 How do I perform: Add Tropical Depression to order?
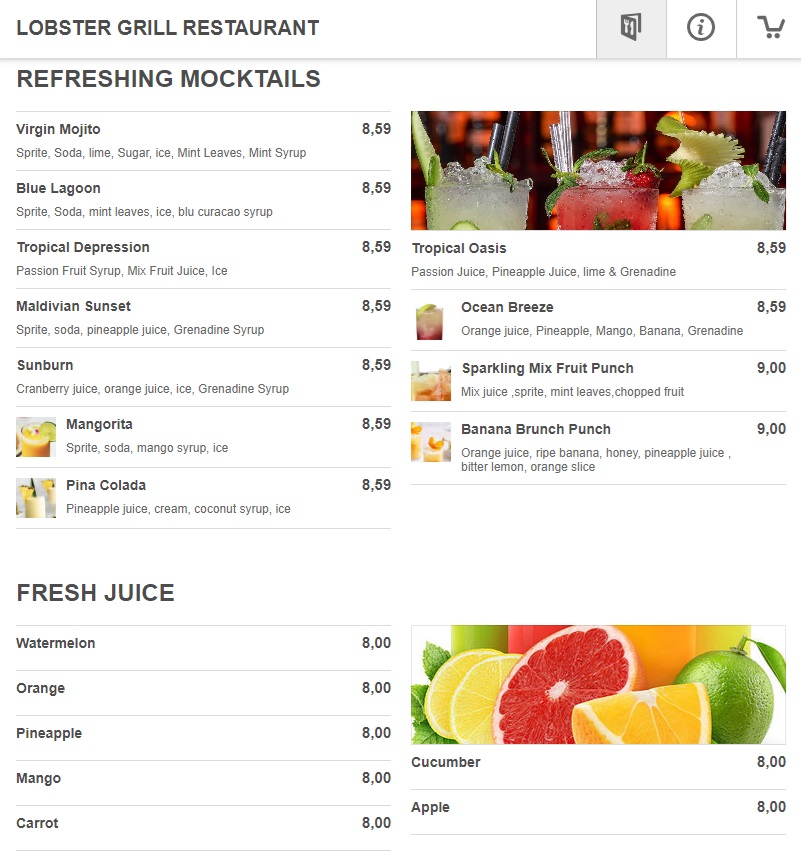coord(203,259)
